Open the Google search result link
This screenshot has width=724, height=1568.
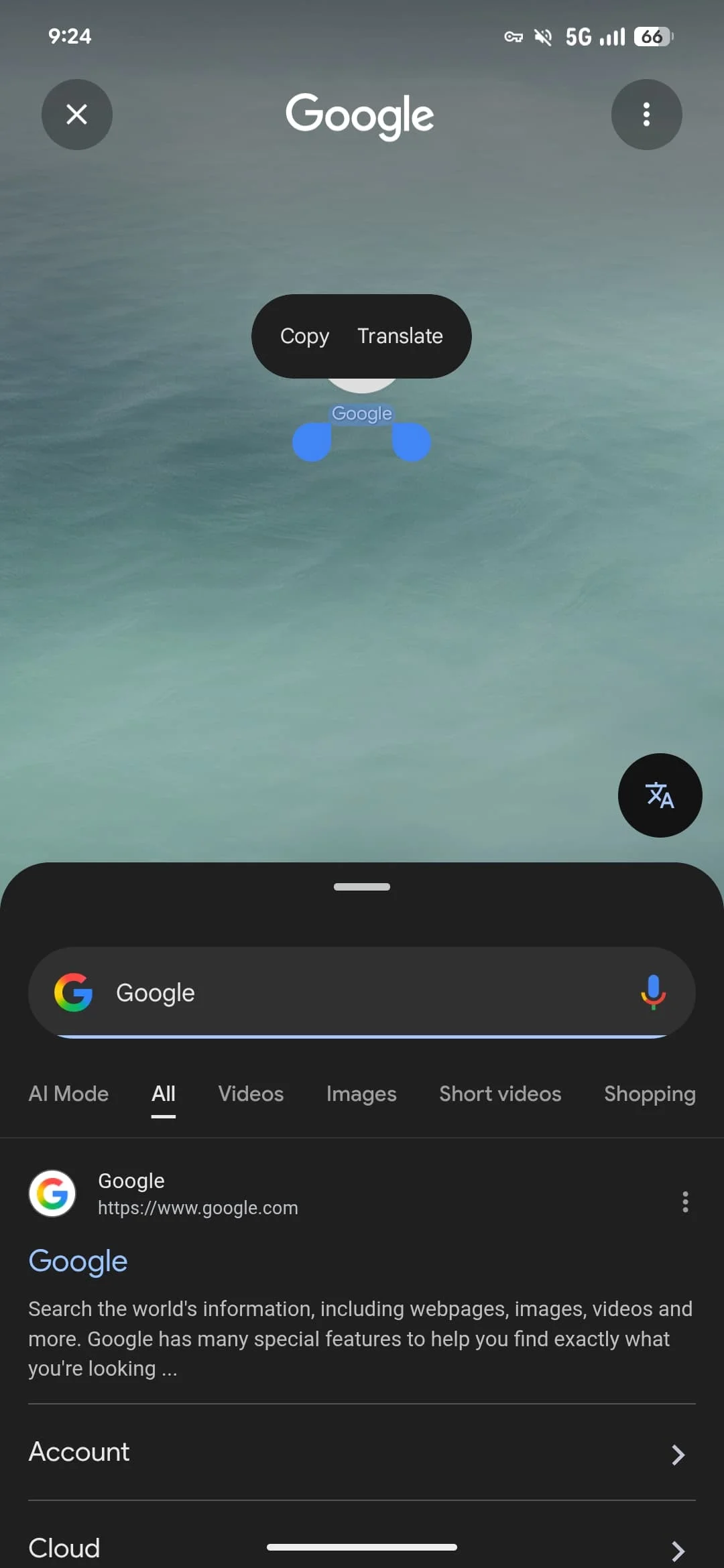(x=78, y=1261)
